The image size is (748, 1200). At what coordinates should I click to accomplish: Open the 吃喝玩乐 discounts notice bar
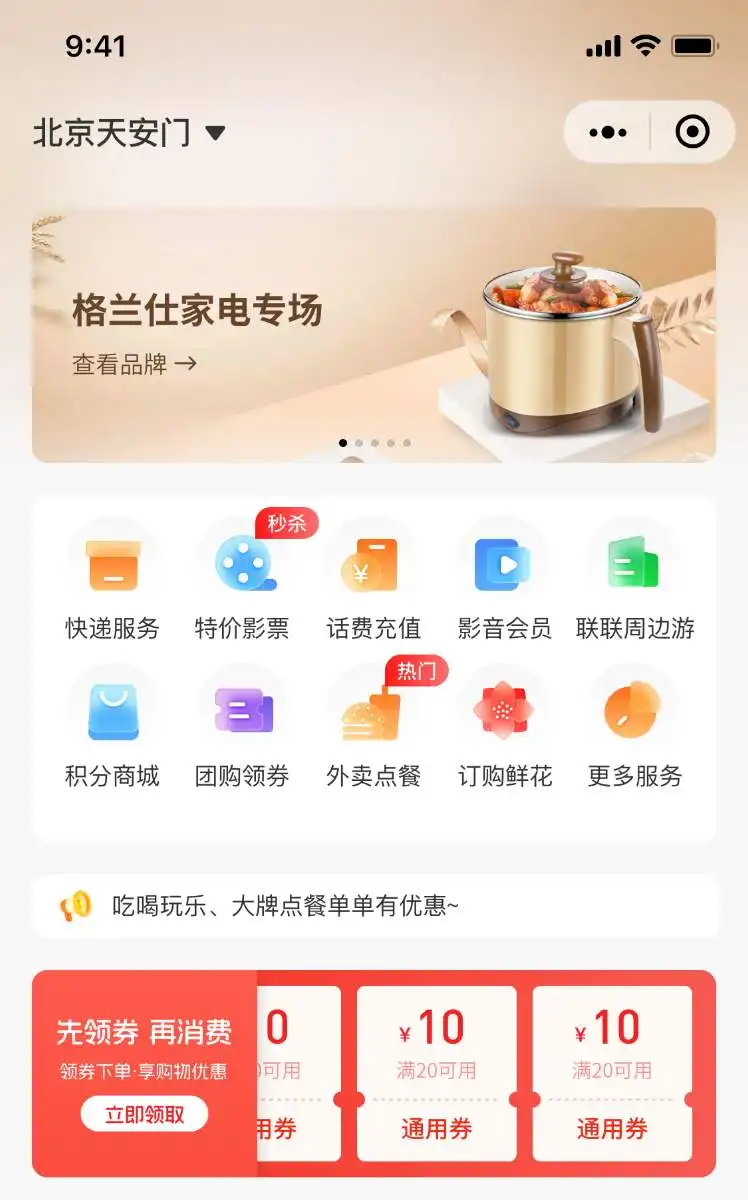tap(374, 905)
